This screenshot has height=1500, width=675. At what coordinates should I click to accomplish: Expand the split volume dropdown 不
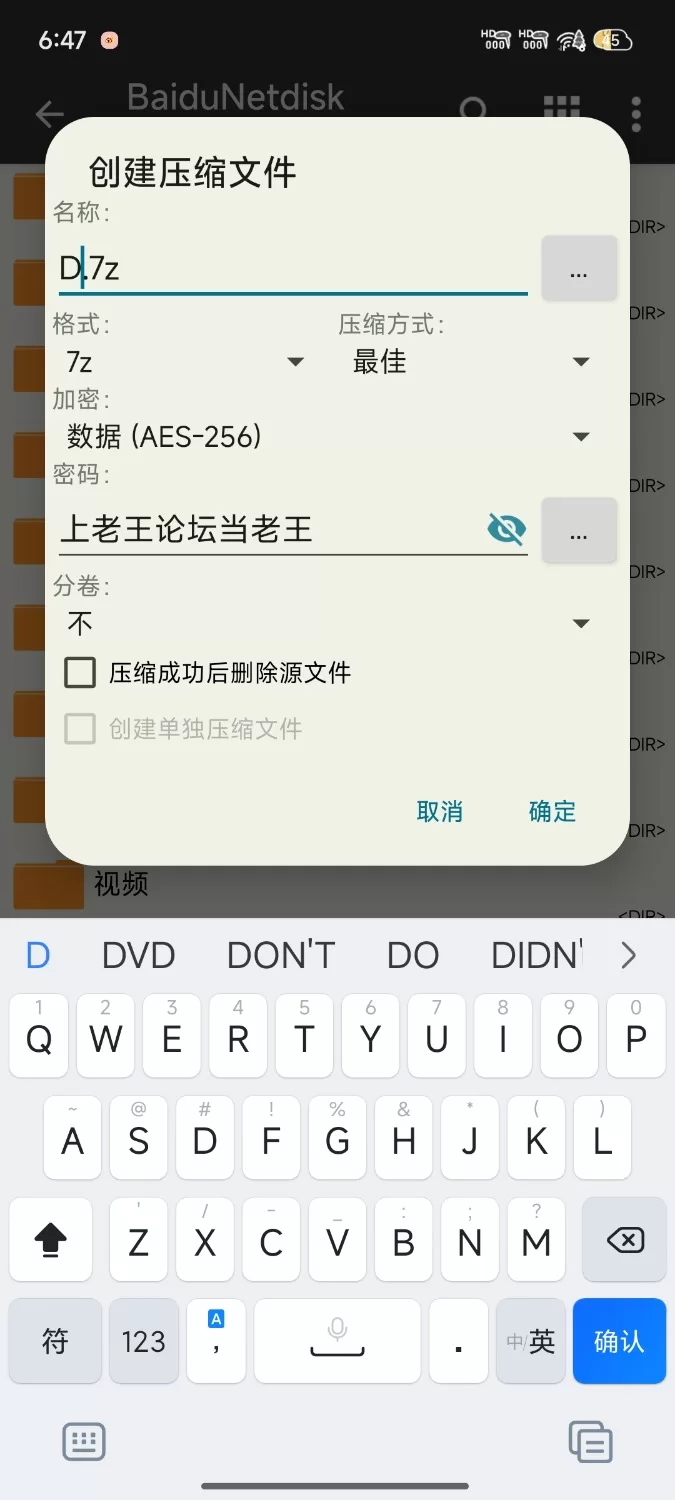327,624
